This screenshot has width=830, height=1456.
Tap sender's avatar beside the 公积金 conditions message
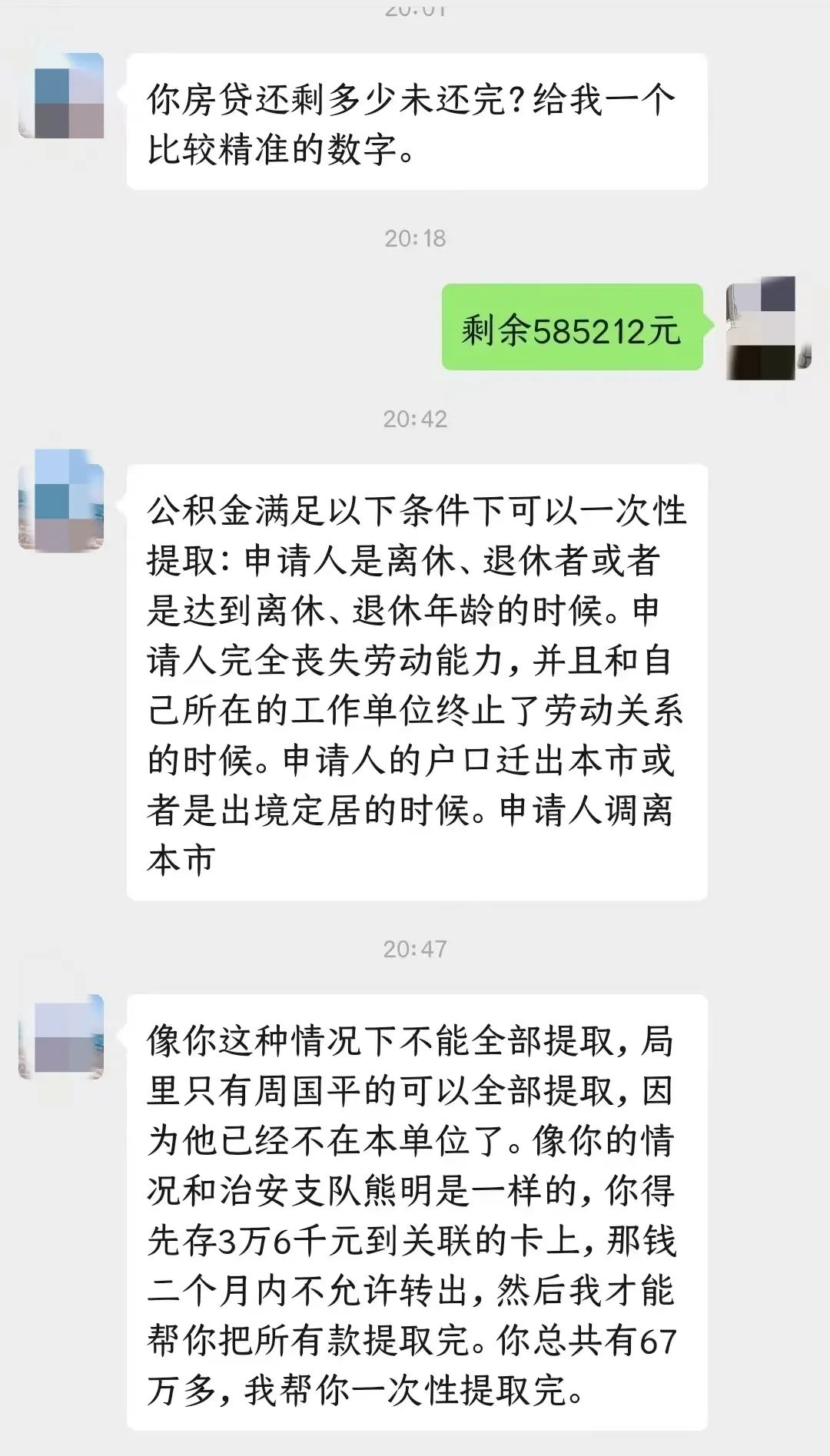pos(61,500)
